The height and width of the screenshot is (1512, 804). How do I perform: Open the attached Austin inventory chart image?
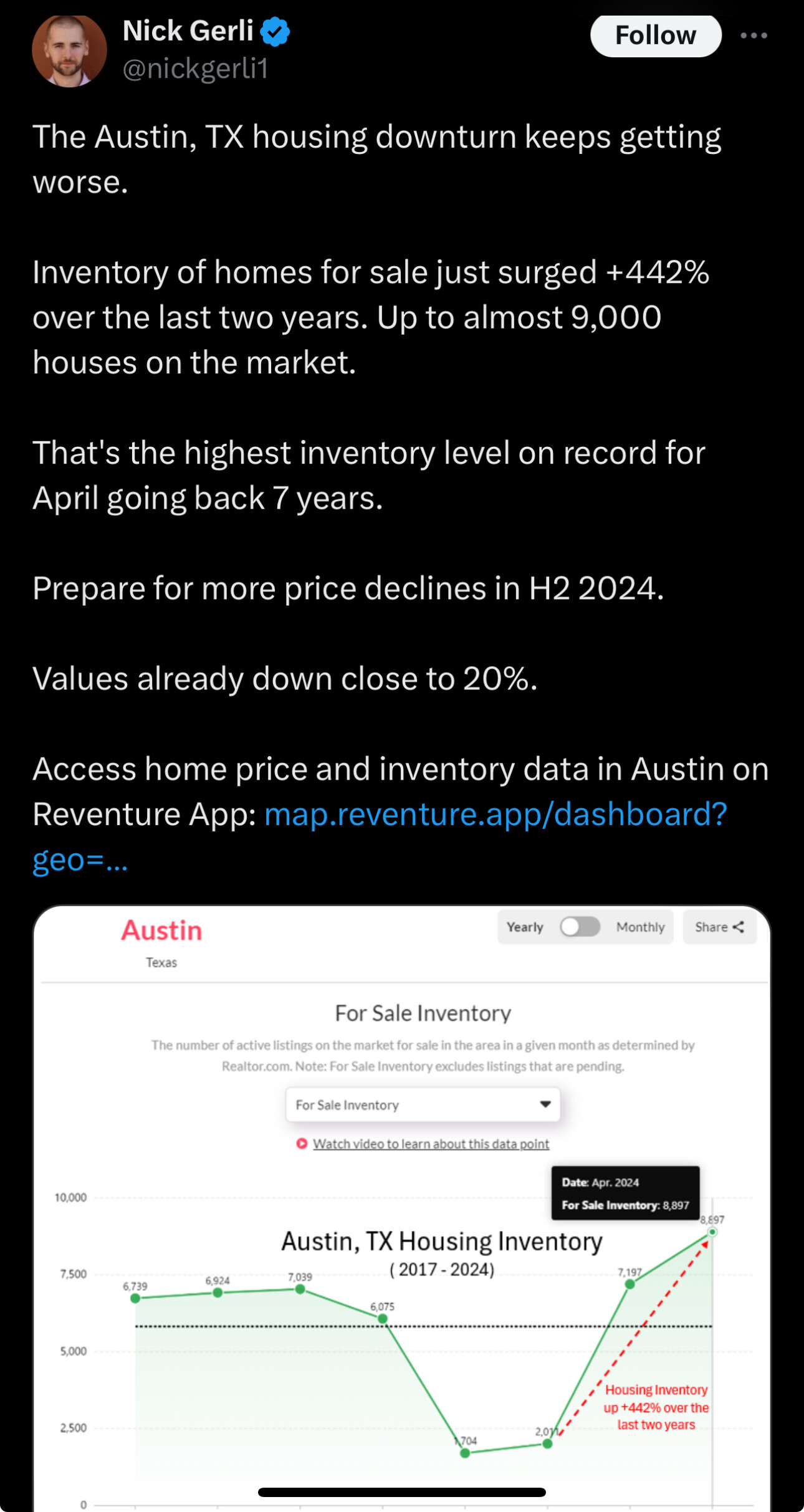402,1208
